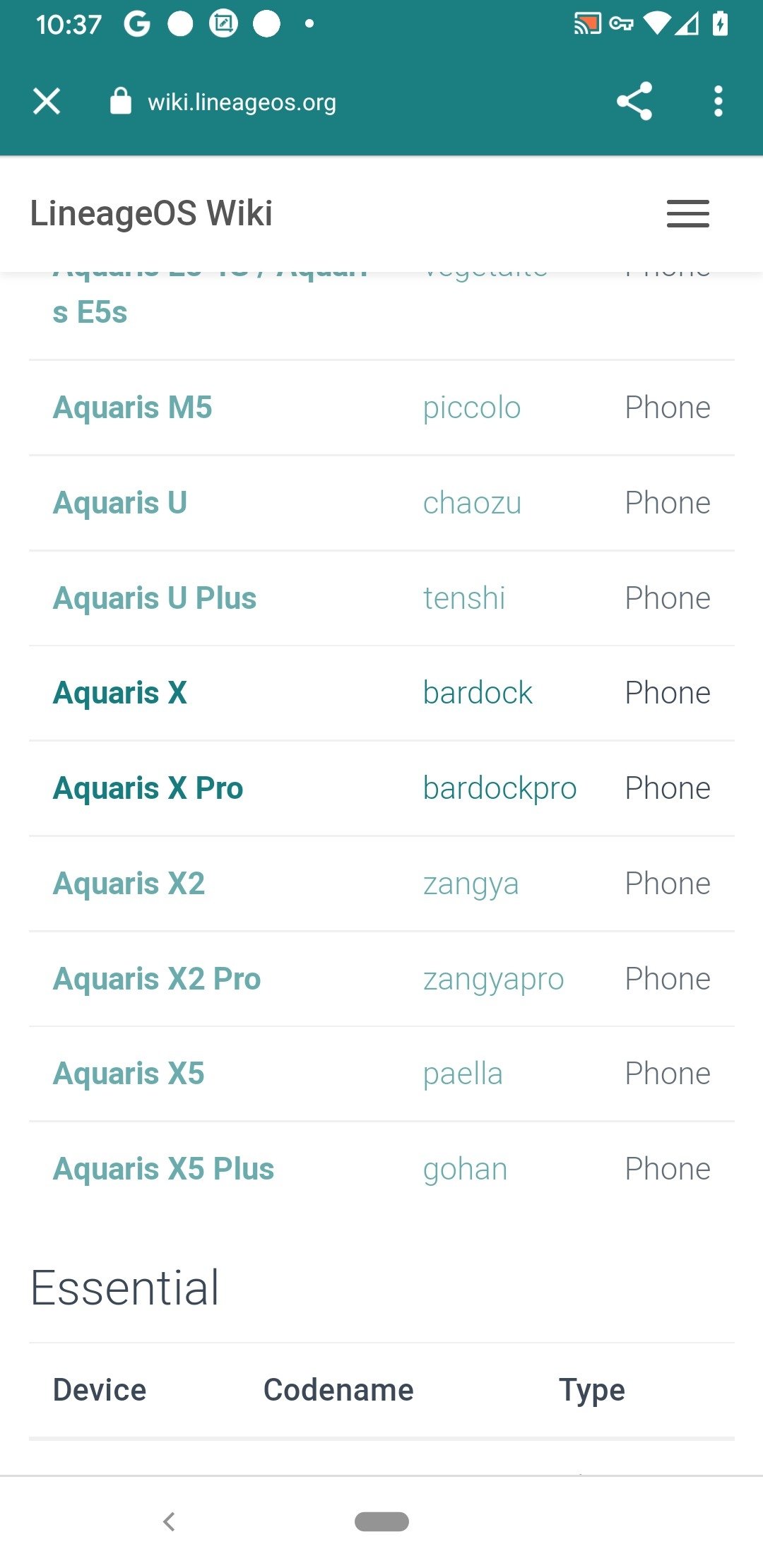Tap the home pill in navigation bar
Viewport: 763px width, 1568px height.
[381, 1521]
